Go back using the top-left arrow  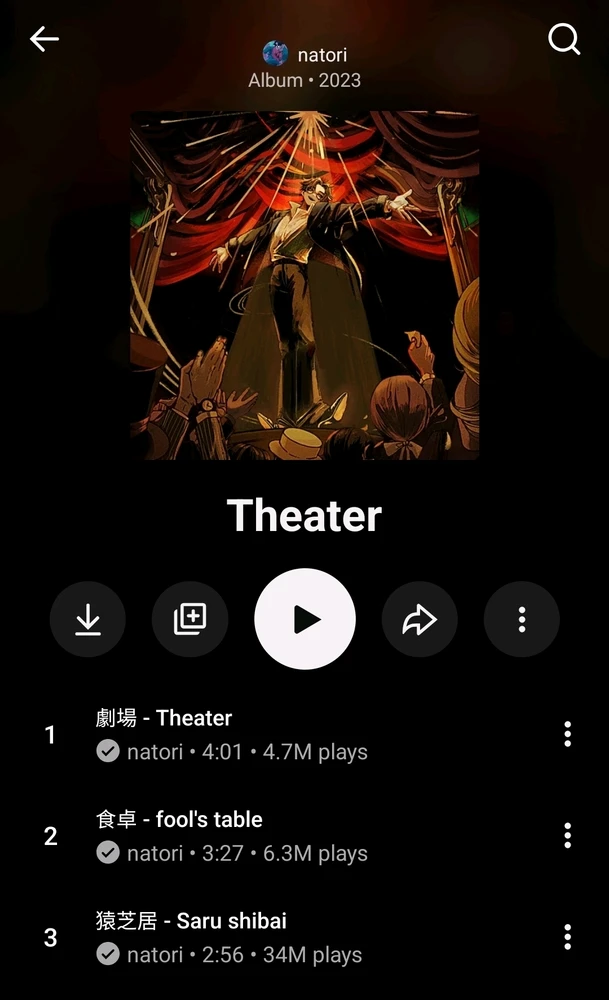44,39
